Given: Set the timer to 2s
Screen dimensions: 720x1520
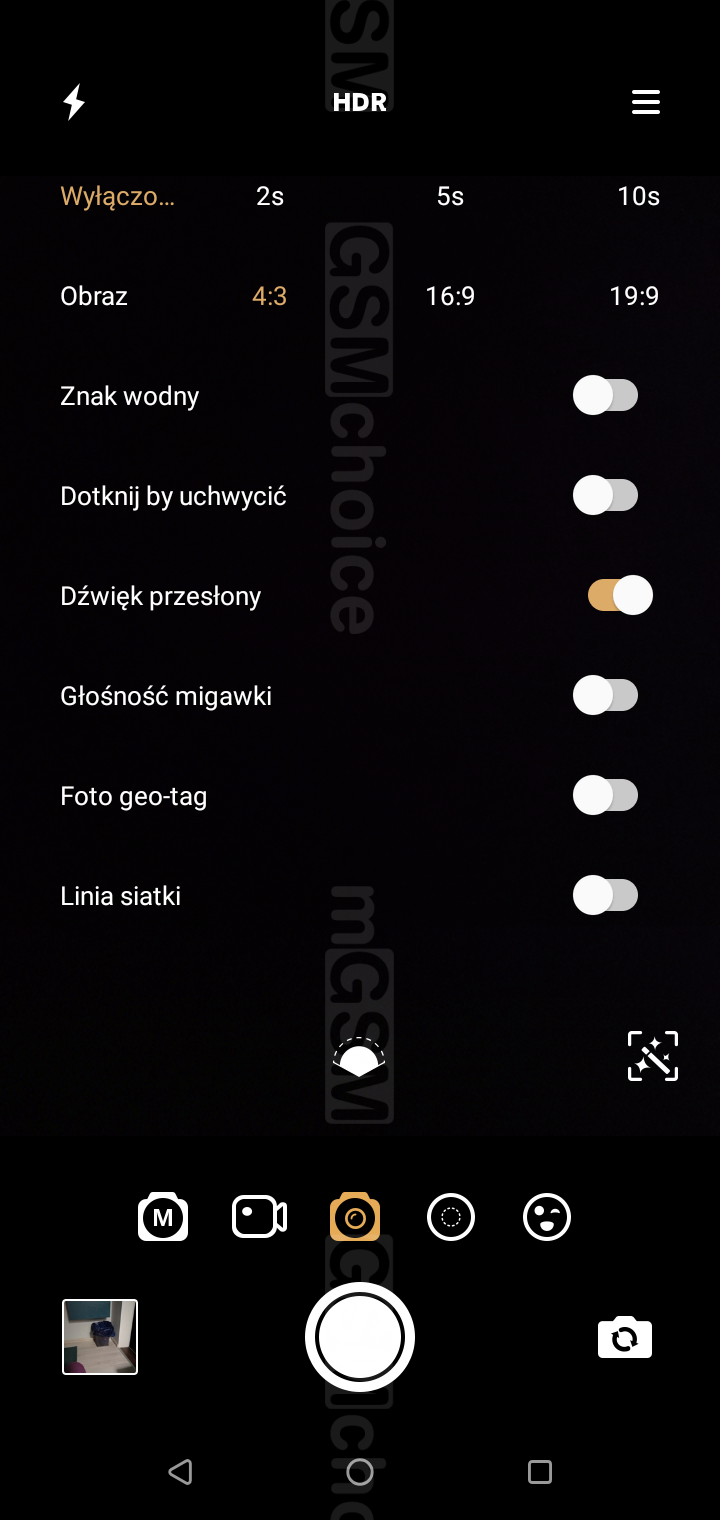Looking at the screenshot, I should (270, 196).
